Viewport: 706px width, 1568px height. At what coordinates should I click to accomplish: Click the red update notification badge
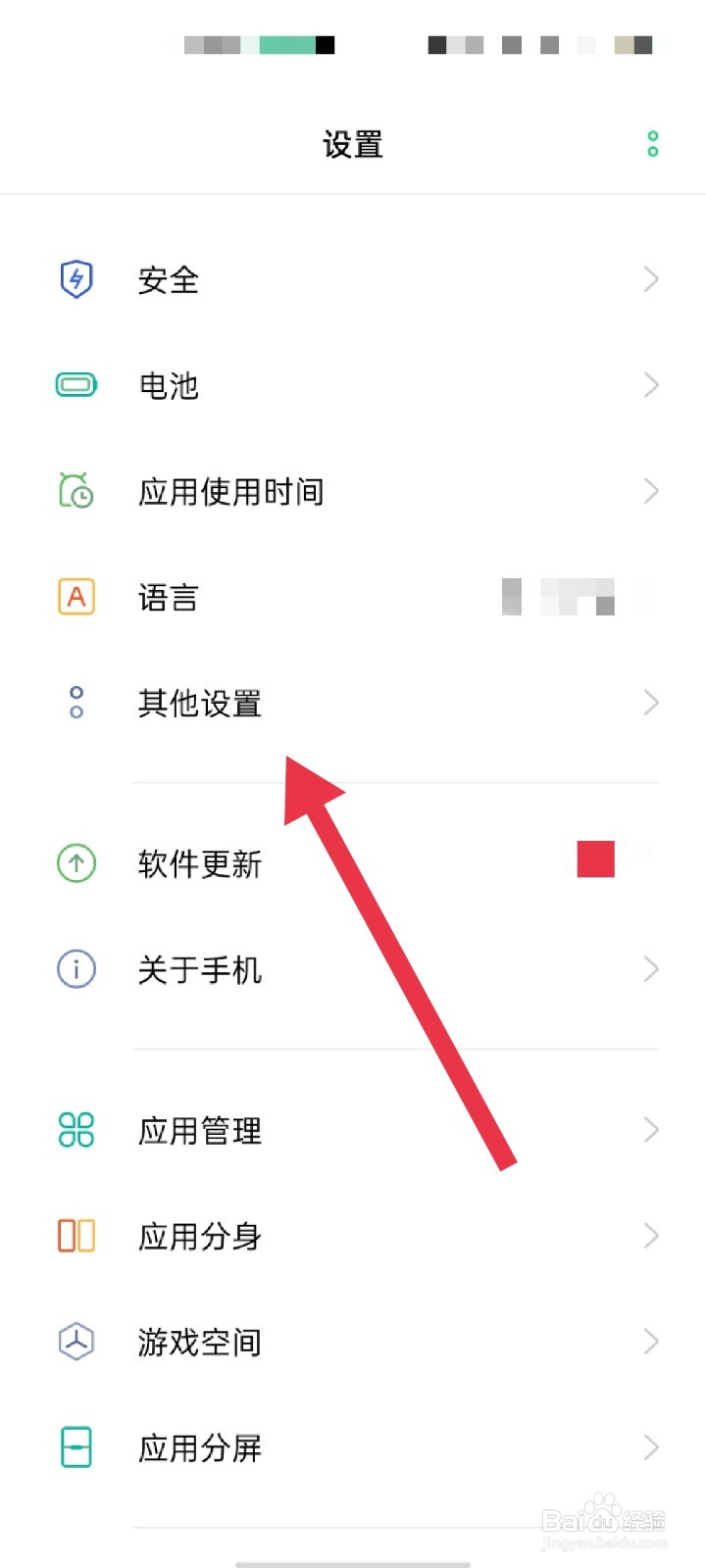[595, 858]
